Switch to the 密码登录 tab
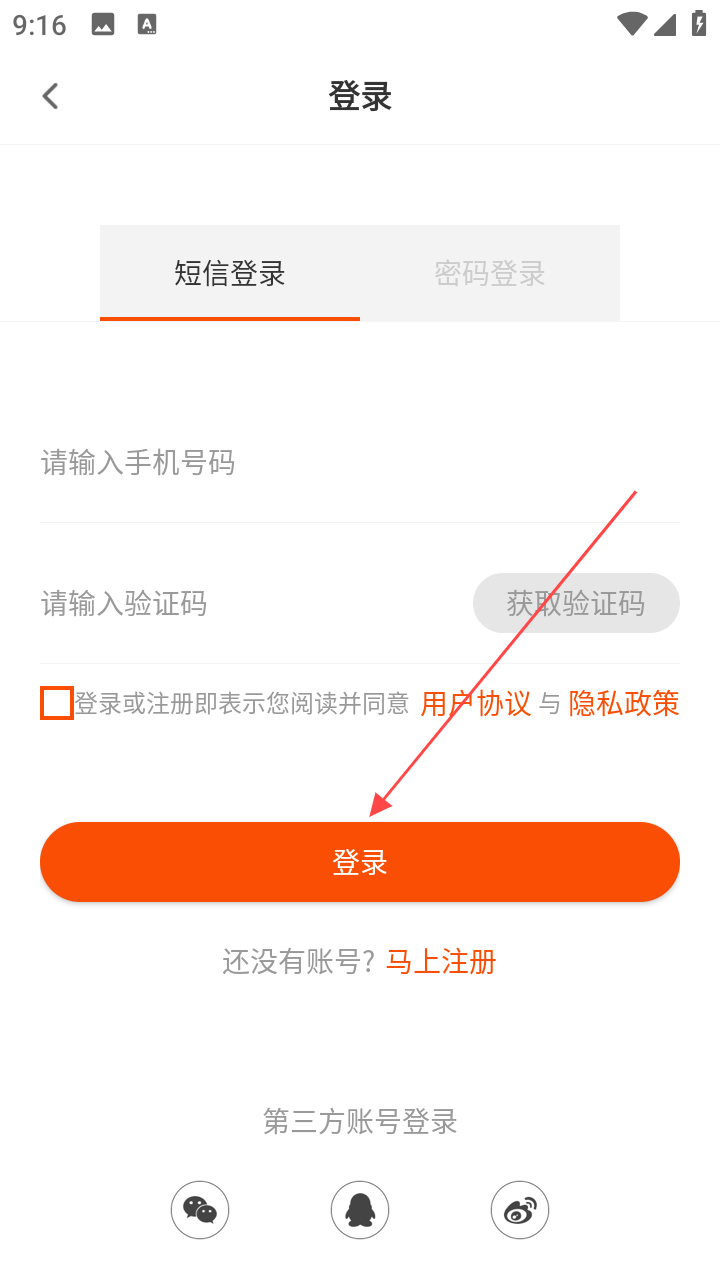720x1280 pixels. click(x=489, y=273)
